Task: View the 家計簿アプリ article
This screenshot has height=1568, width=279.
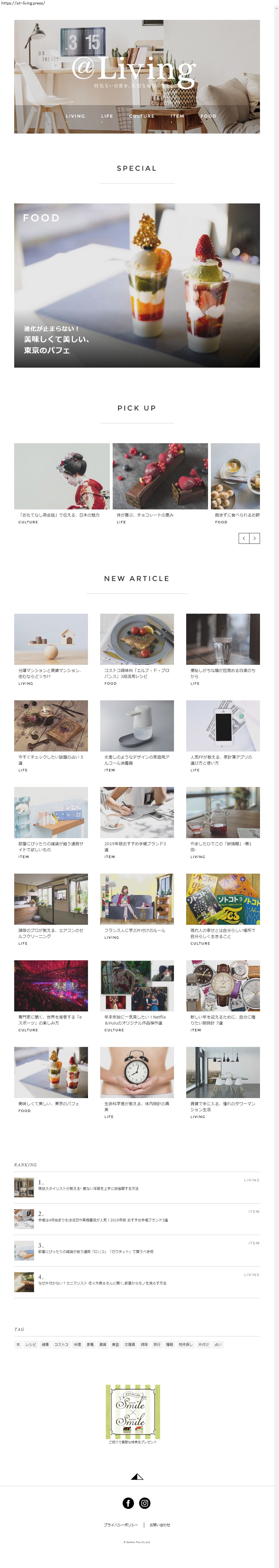Action: click(223, 726)
